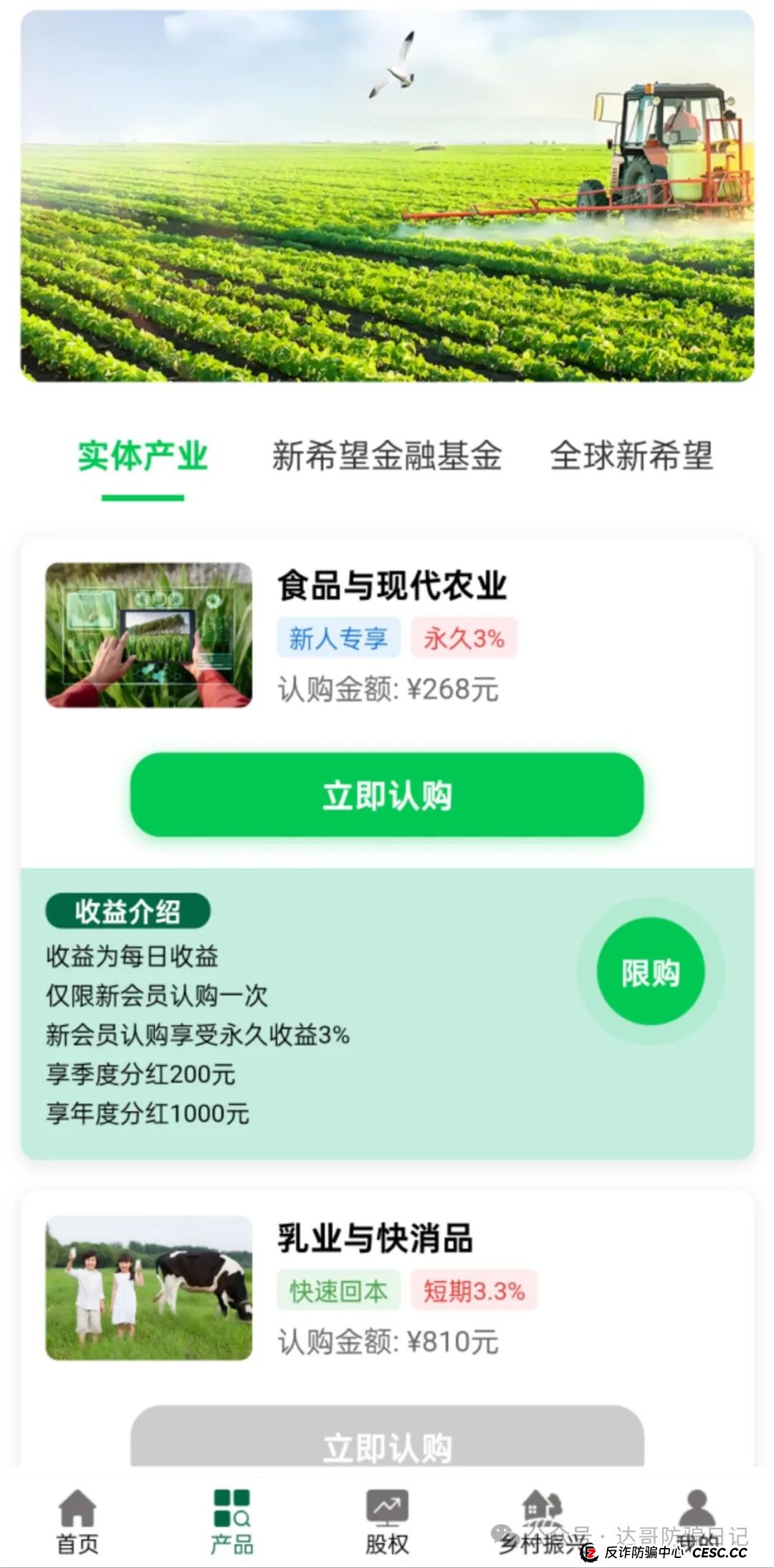
Task: Open the farm field banner at top
Action: point(387,195)
